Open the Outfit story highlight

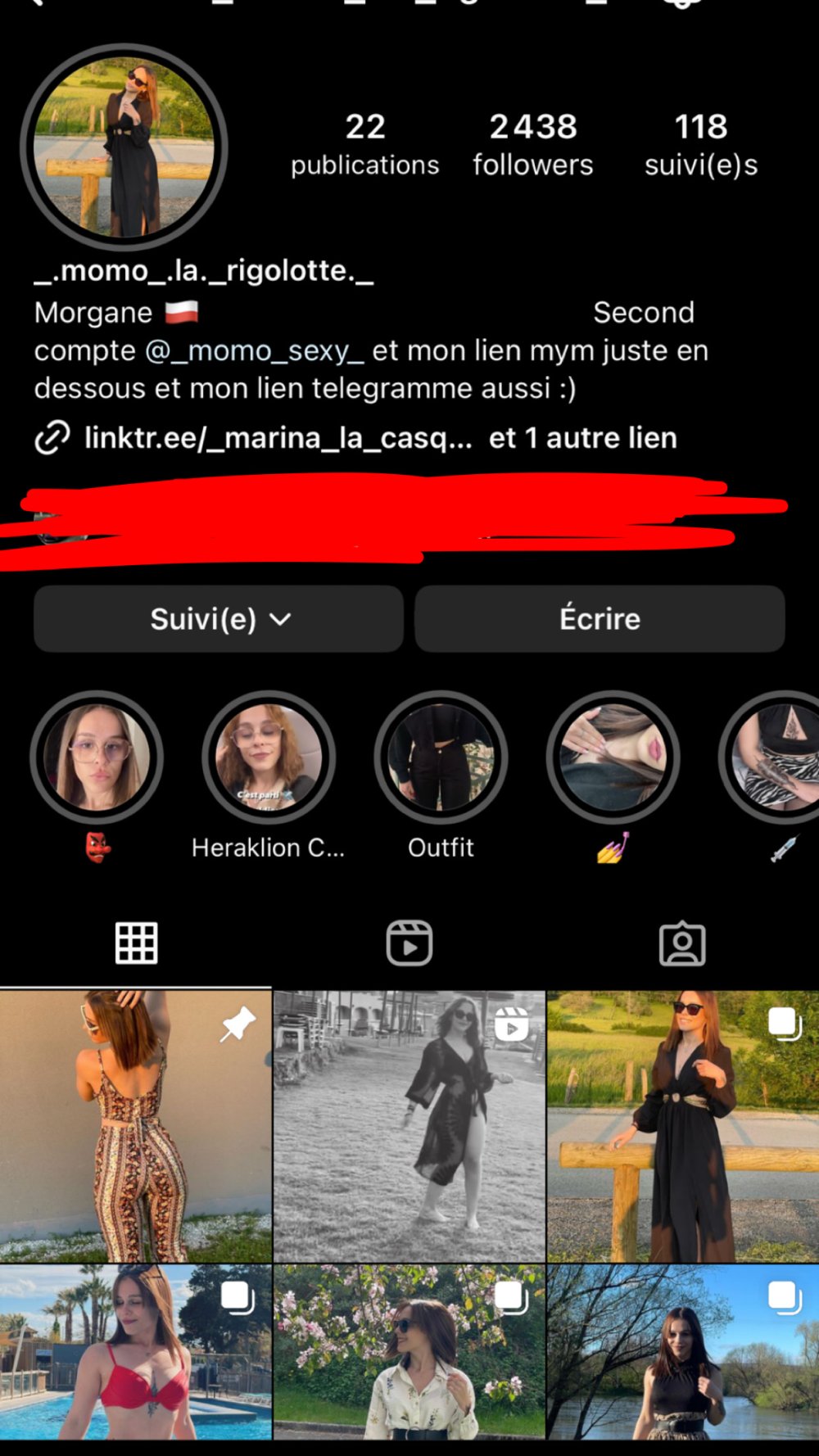(441, 757)
